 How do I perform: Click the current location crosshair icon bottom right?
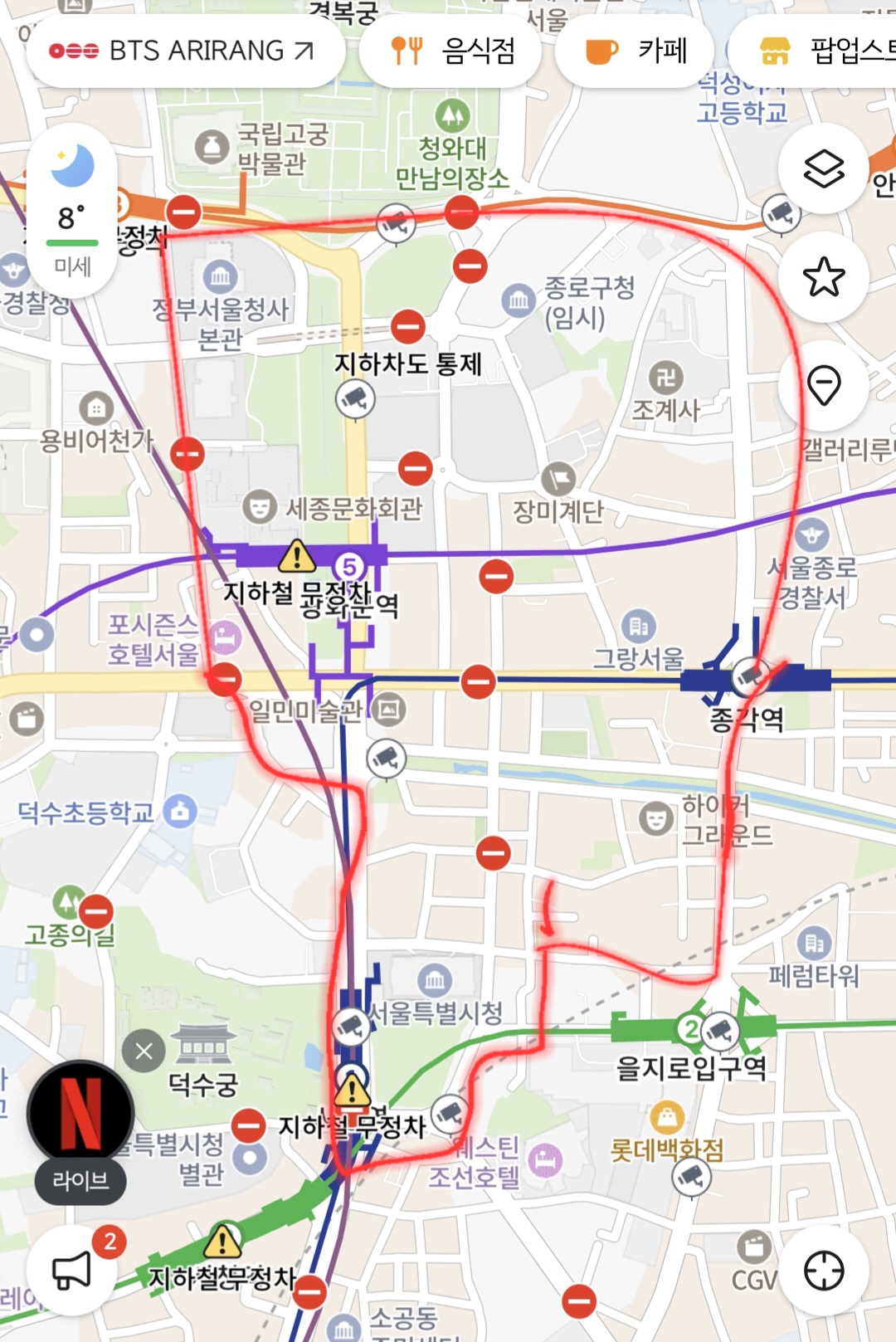(823, 1269)
